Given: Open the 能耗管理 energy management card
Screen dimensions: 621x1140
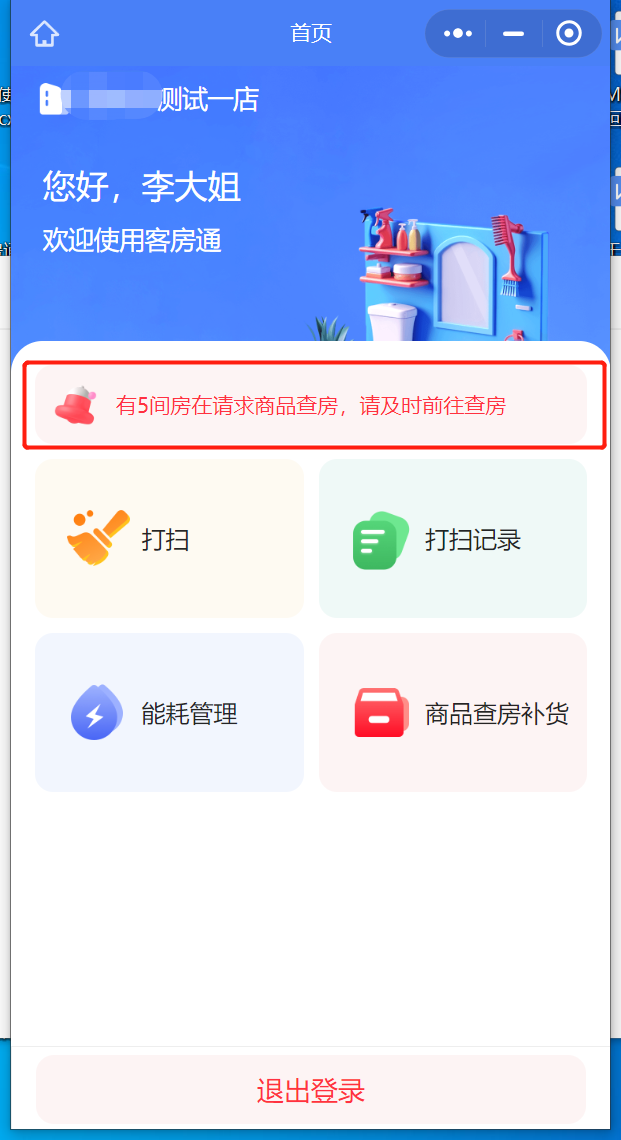Looking at the screenshot, I should point(169,713).
